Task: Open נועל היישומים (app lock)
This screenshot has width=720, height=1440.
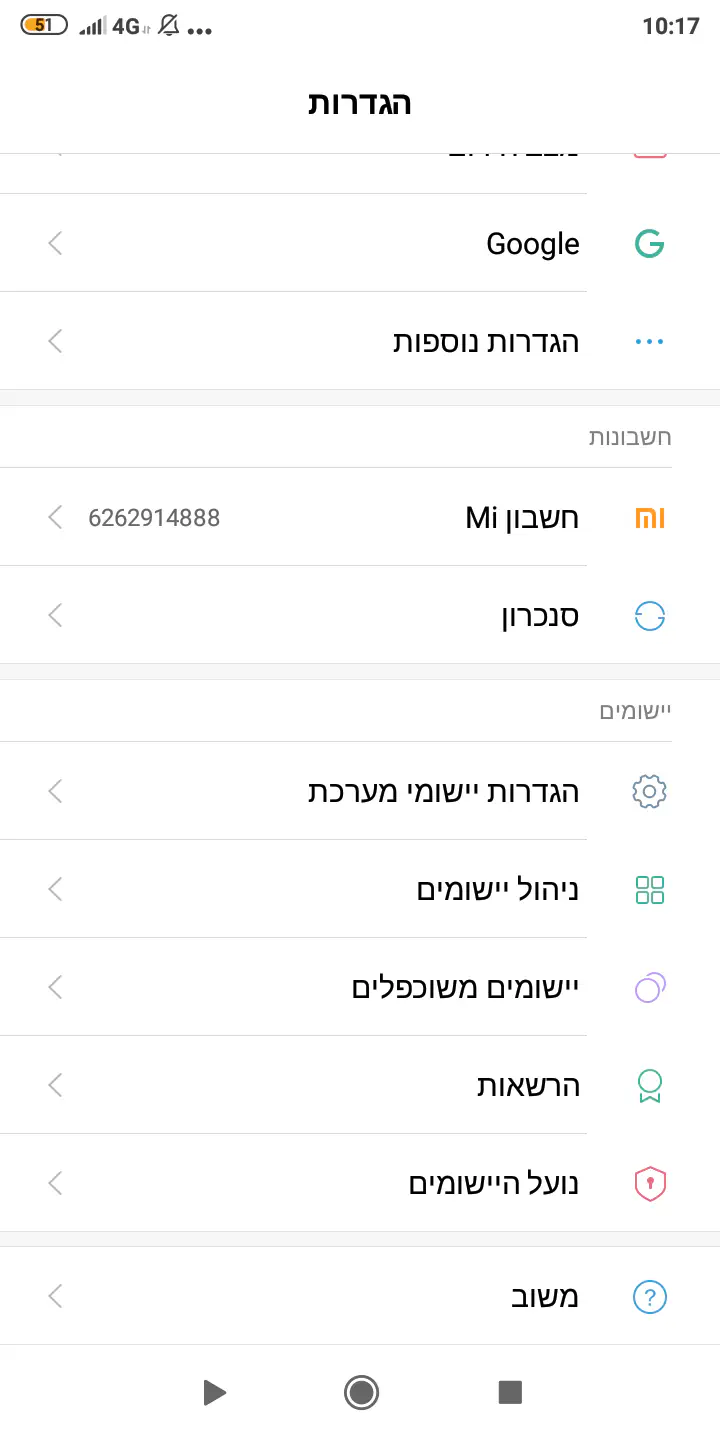Action: click(360, 1184)
